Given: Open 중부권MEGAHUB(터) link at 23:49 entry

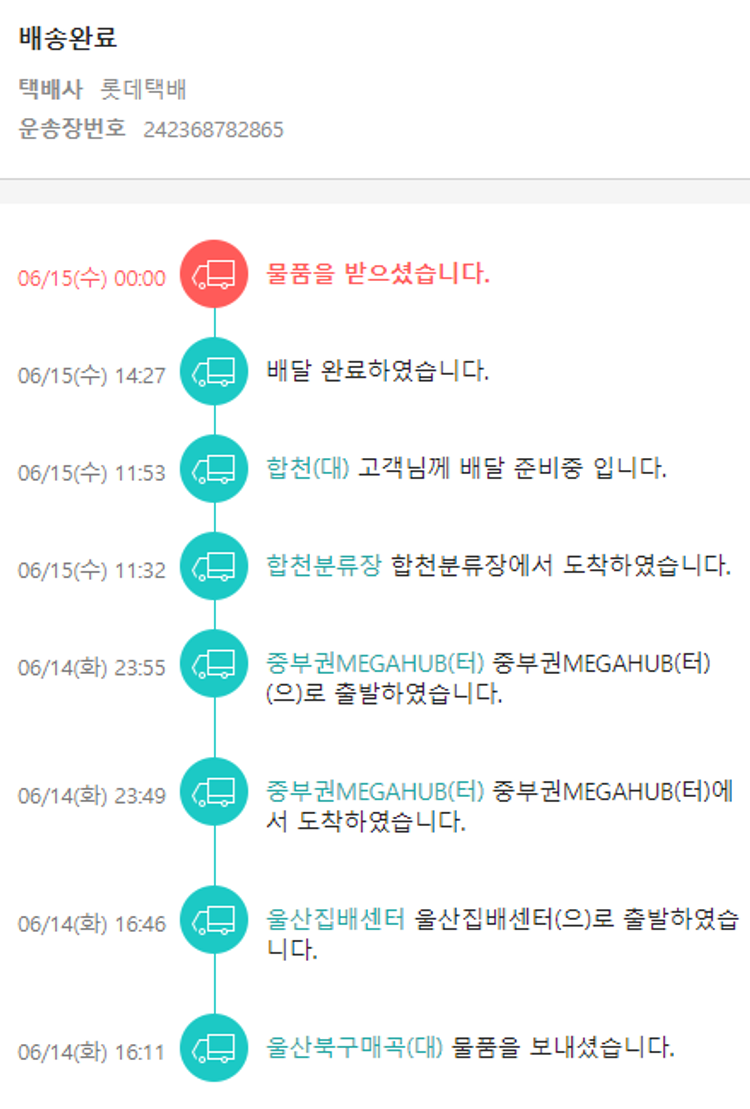Looking at the screenshot, I should [375, 791].
